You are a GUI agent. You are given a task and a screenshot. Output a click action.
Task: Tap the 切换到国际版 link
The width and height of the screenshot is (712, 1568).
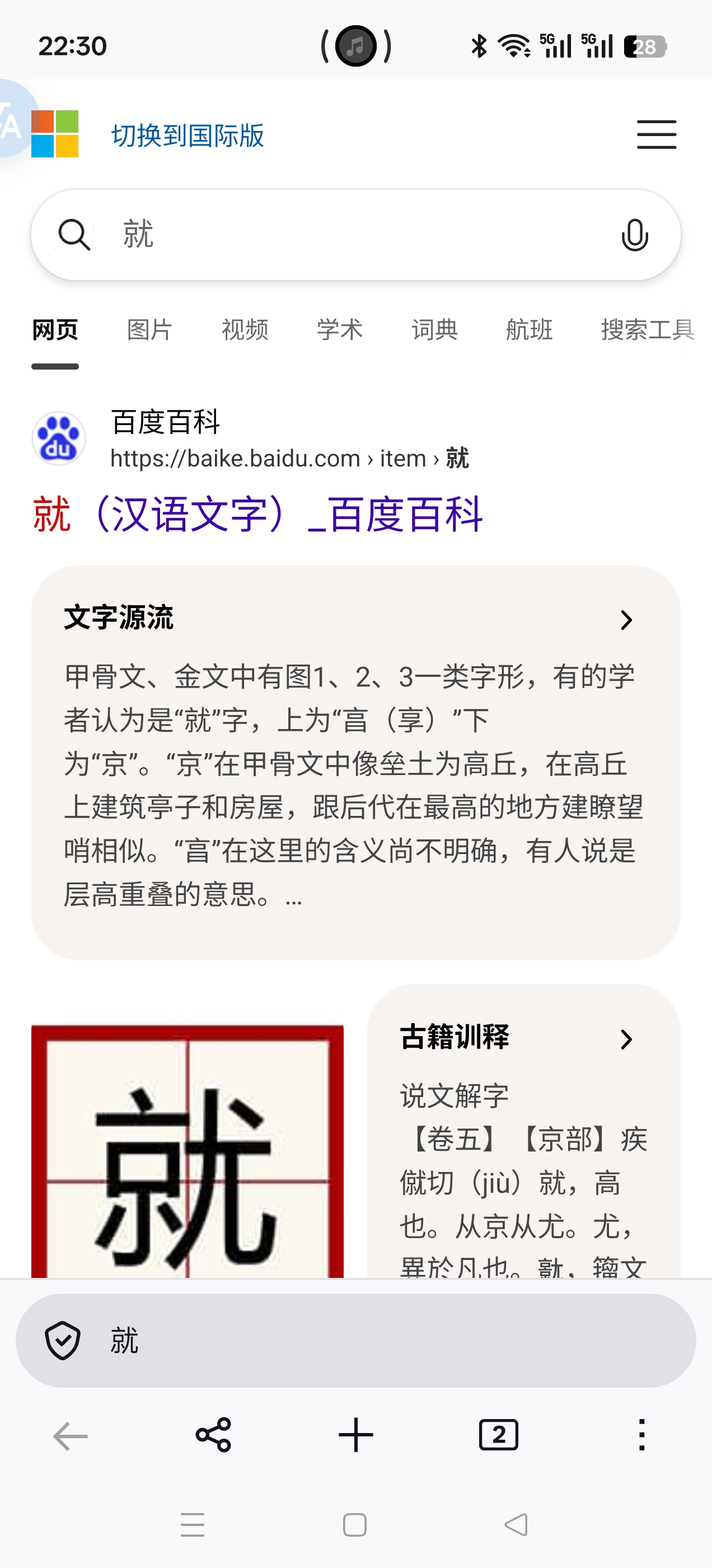pos(188,135)
